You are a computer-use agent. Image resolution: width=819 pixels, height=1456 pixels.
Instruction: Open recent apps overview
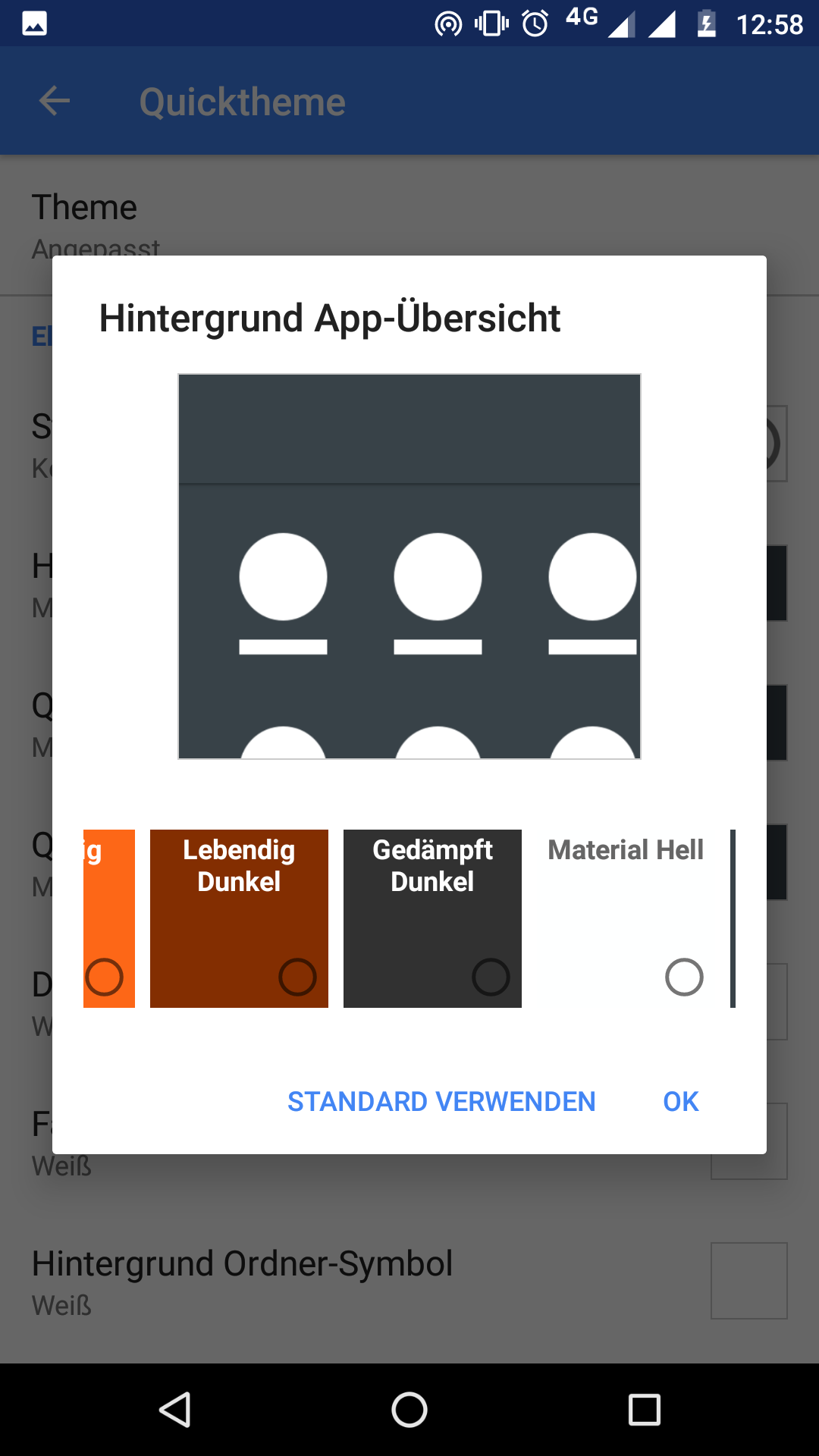645,1410
